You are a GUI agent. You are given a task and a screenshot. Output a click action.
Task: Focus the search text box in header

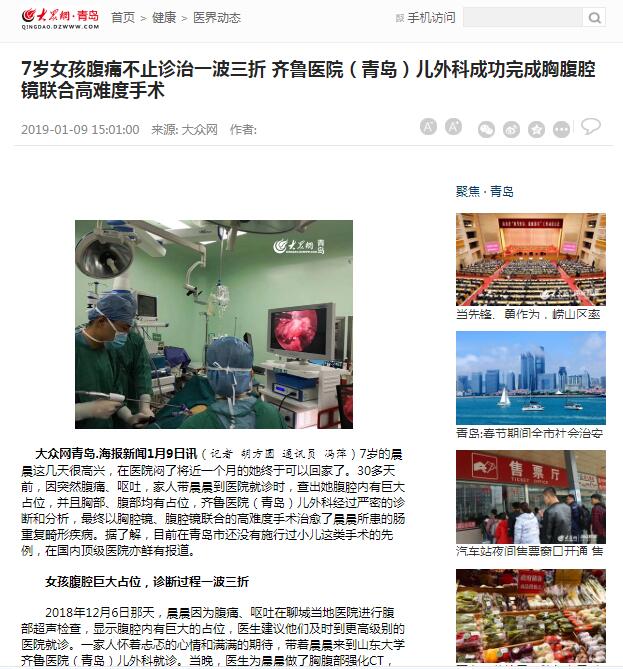coord(522,17)
